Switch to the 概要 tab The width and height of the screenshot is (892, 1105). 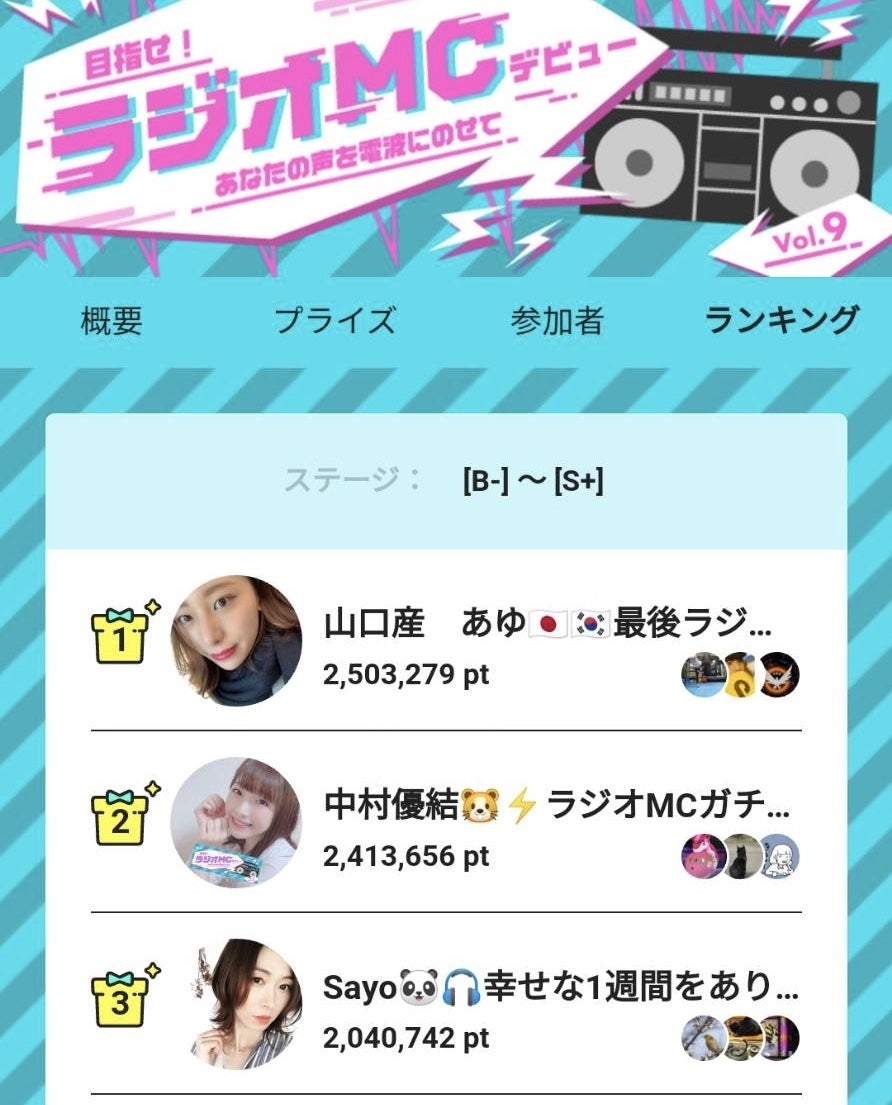tap(111, 321)
